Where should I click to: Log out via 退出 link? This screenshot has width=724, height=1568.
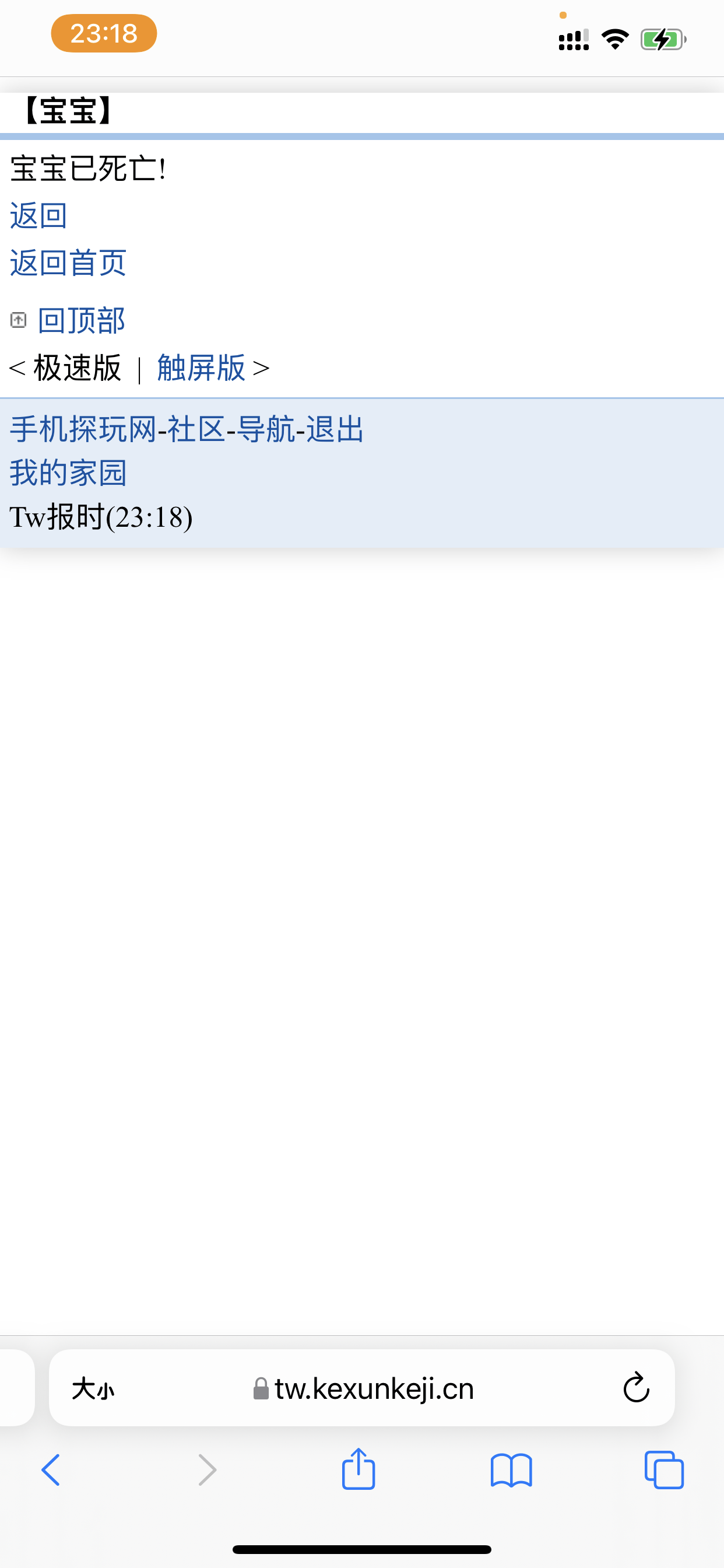[335, 430]
